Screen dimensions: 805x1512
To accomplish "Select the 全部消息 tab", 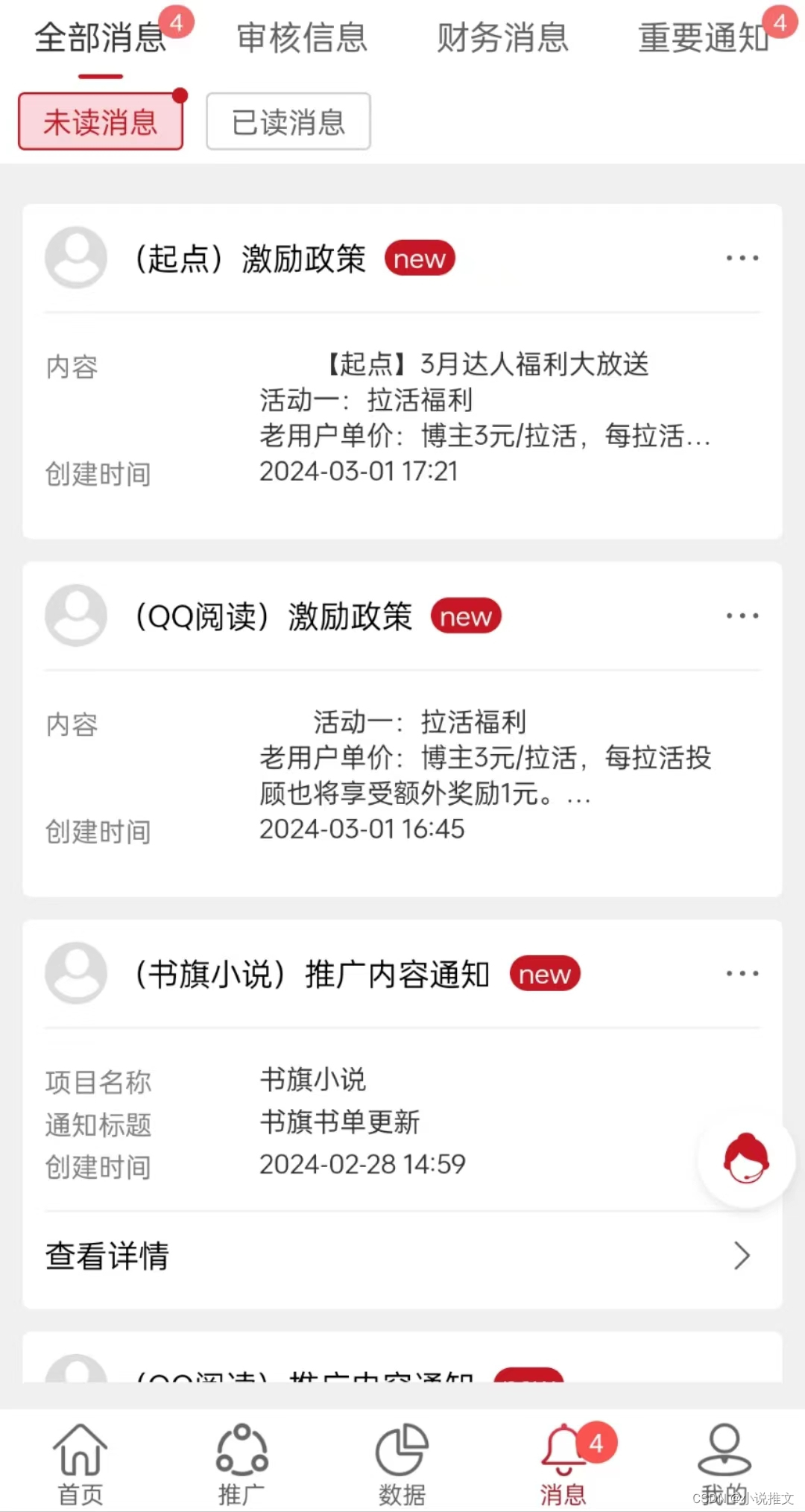I will [101, 39].
